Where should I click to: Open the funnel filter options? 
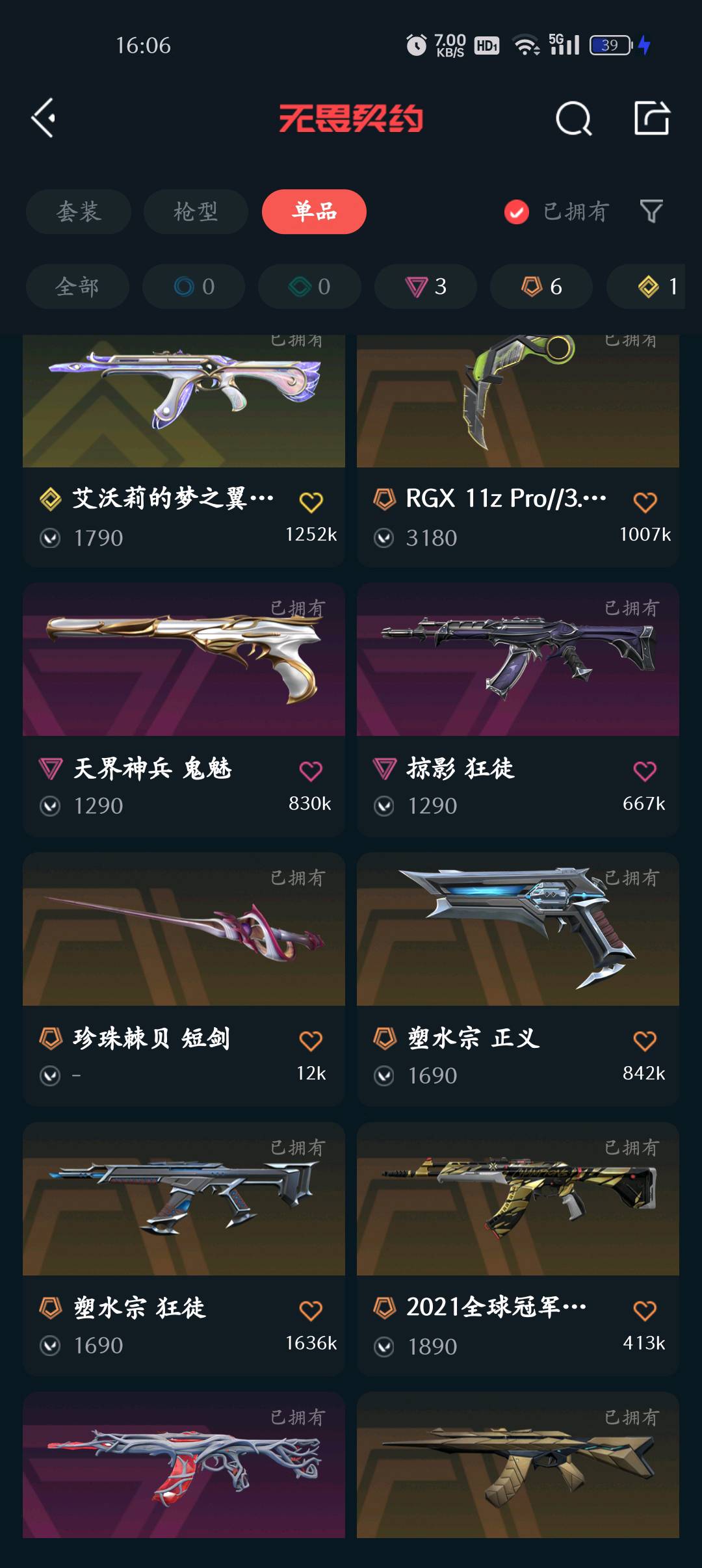coord(651,211)
